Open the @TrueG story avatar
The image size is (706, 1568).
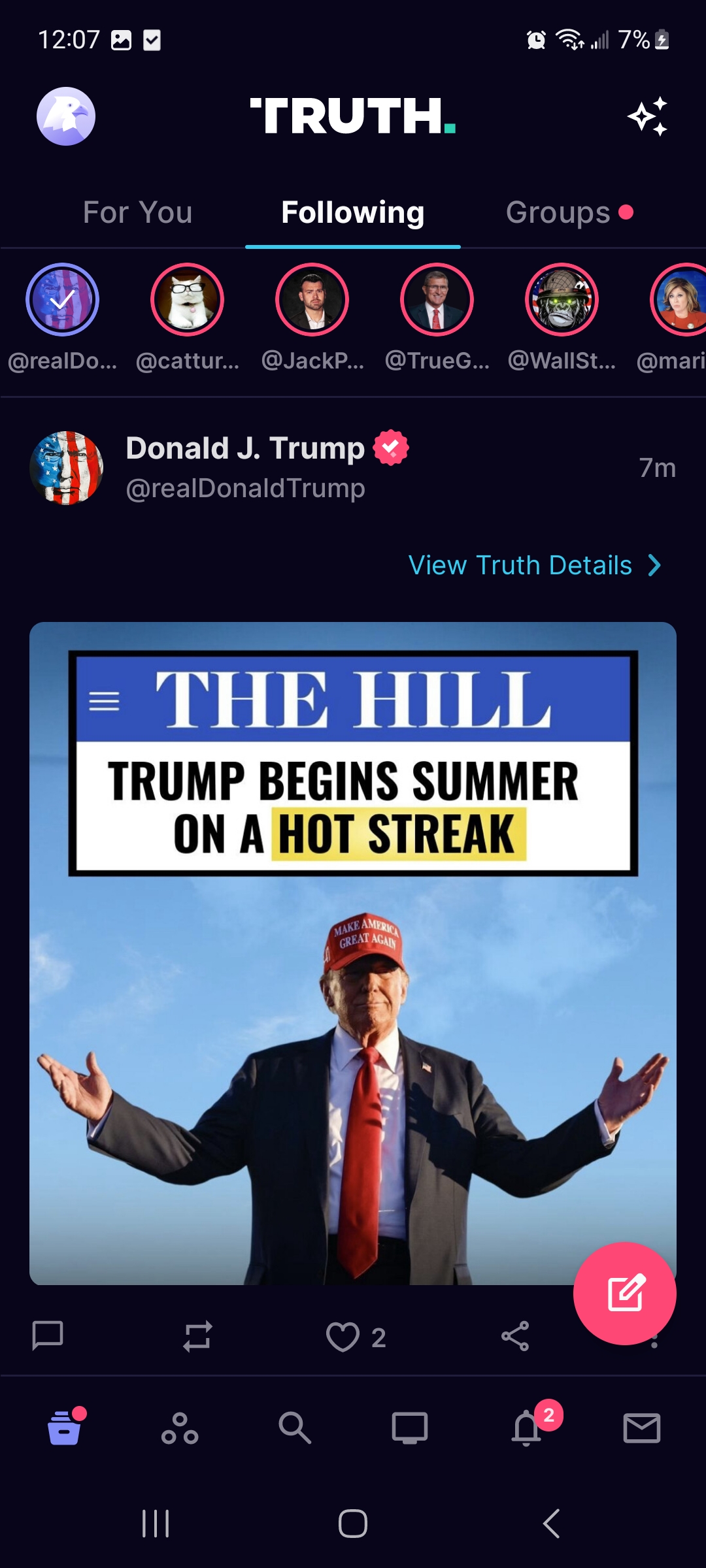tap(437, 300)
